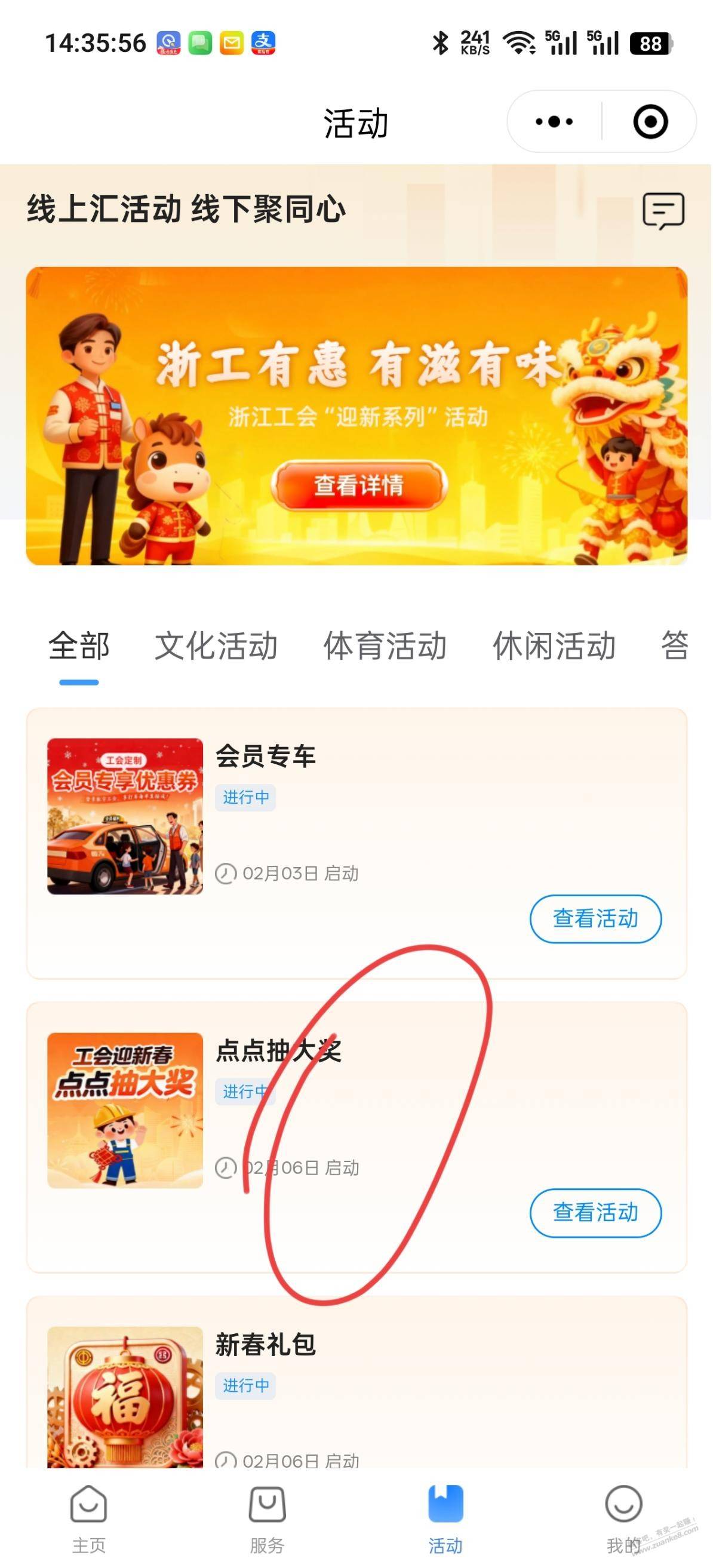Select the 全部 tab
713x1568 pixels.
pyautogui.click(x=79, y=647)
